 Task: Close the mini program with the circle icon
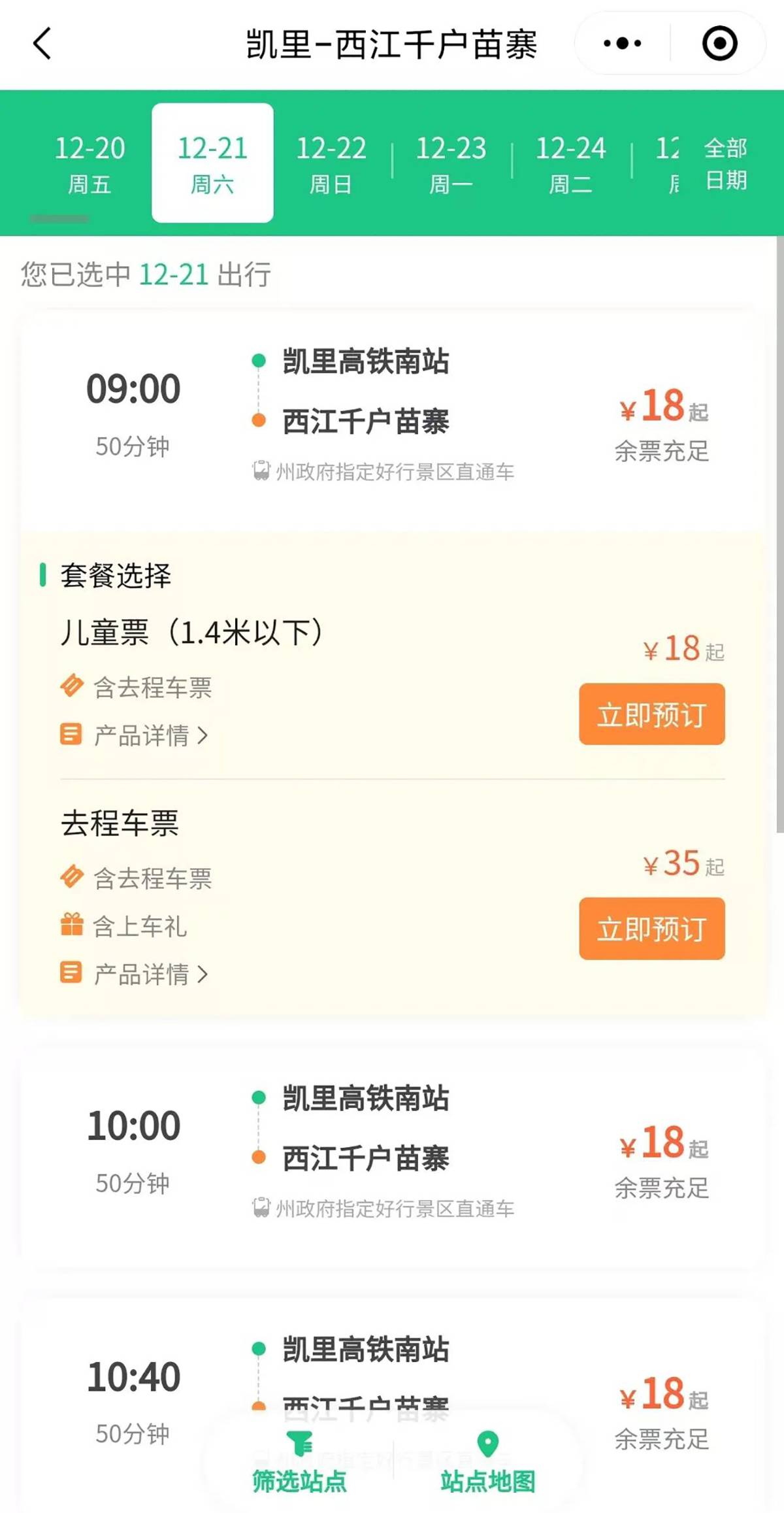pos(719,44)
